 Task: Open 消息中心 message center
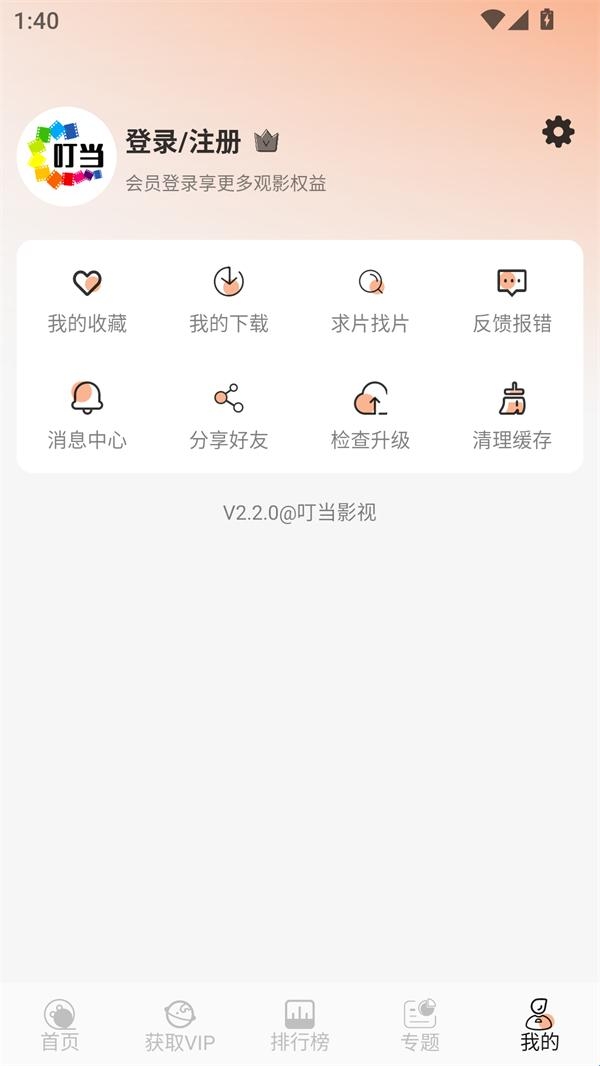click(88, 416)
